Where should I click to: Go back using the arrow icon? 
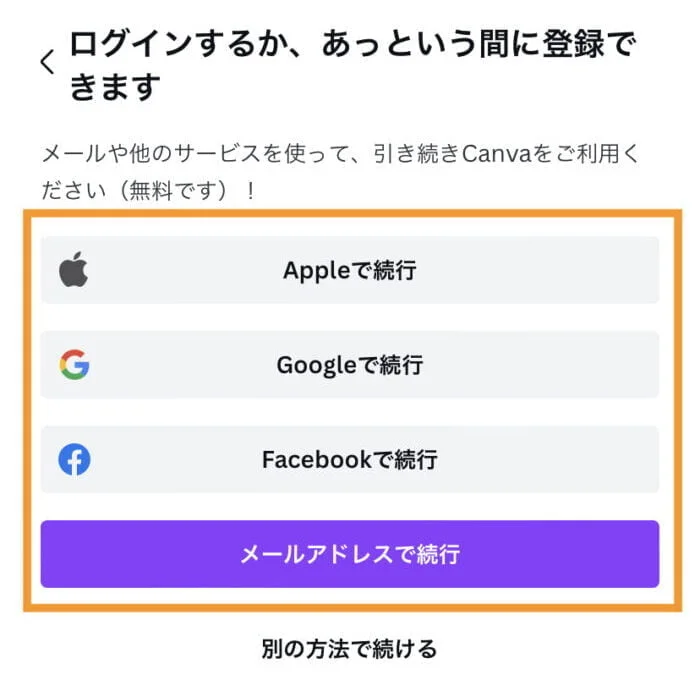click(47, 64)
